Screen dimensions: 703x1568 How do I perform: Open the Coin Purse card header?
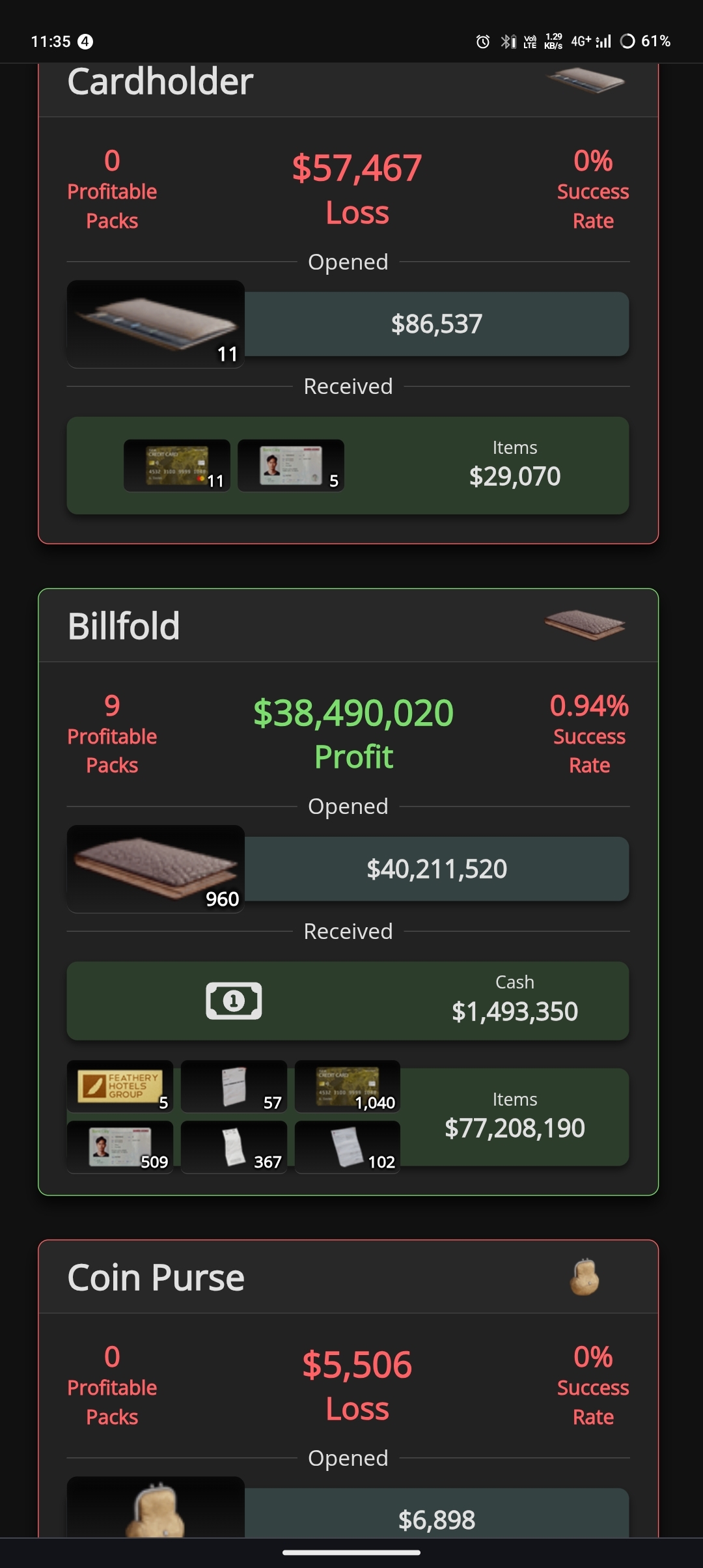click(x=348, y=1278)
